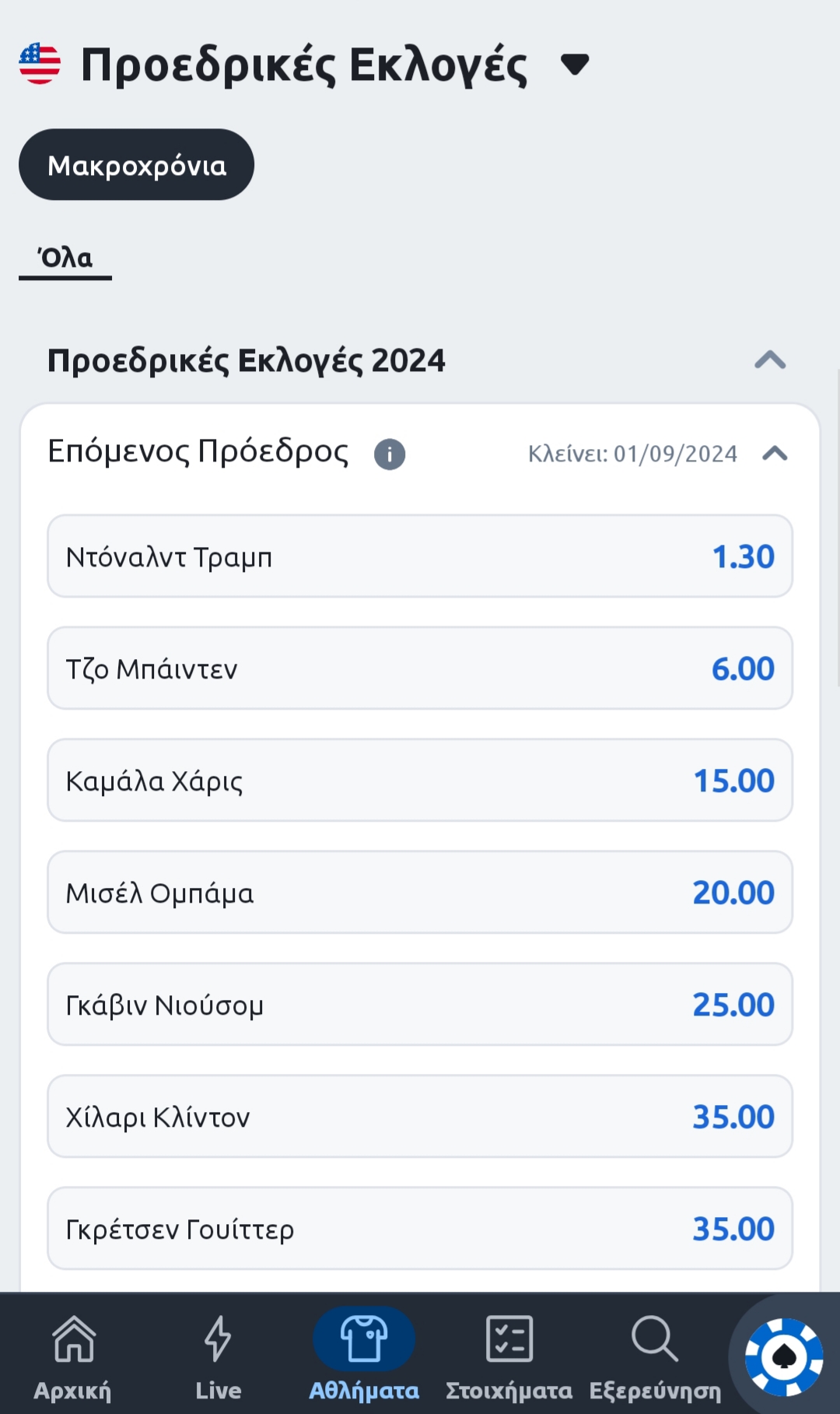Switch to the Live tab
This screenshot has width=840, height=1414.
[218, 1356]
